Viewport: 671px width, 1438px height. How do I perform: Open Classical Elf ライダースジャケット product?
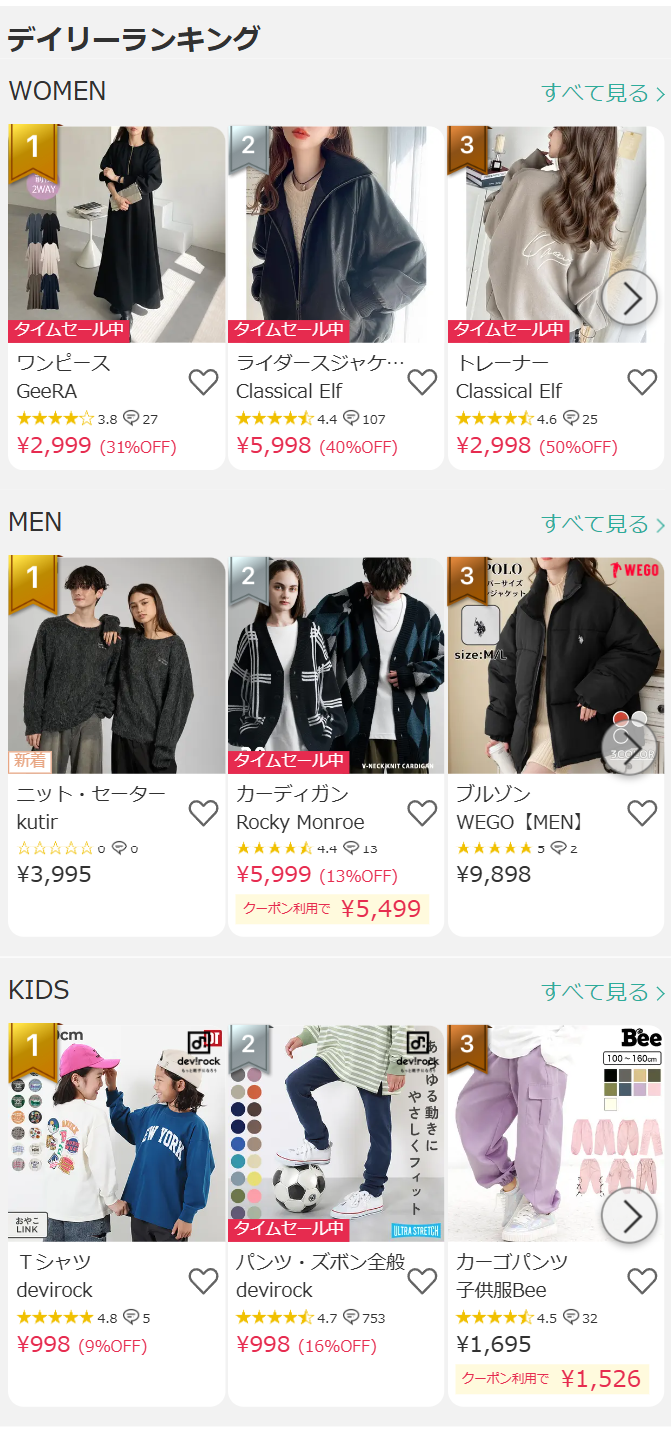(336, 235)
